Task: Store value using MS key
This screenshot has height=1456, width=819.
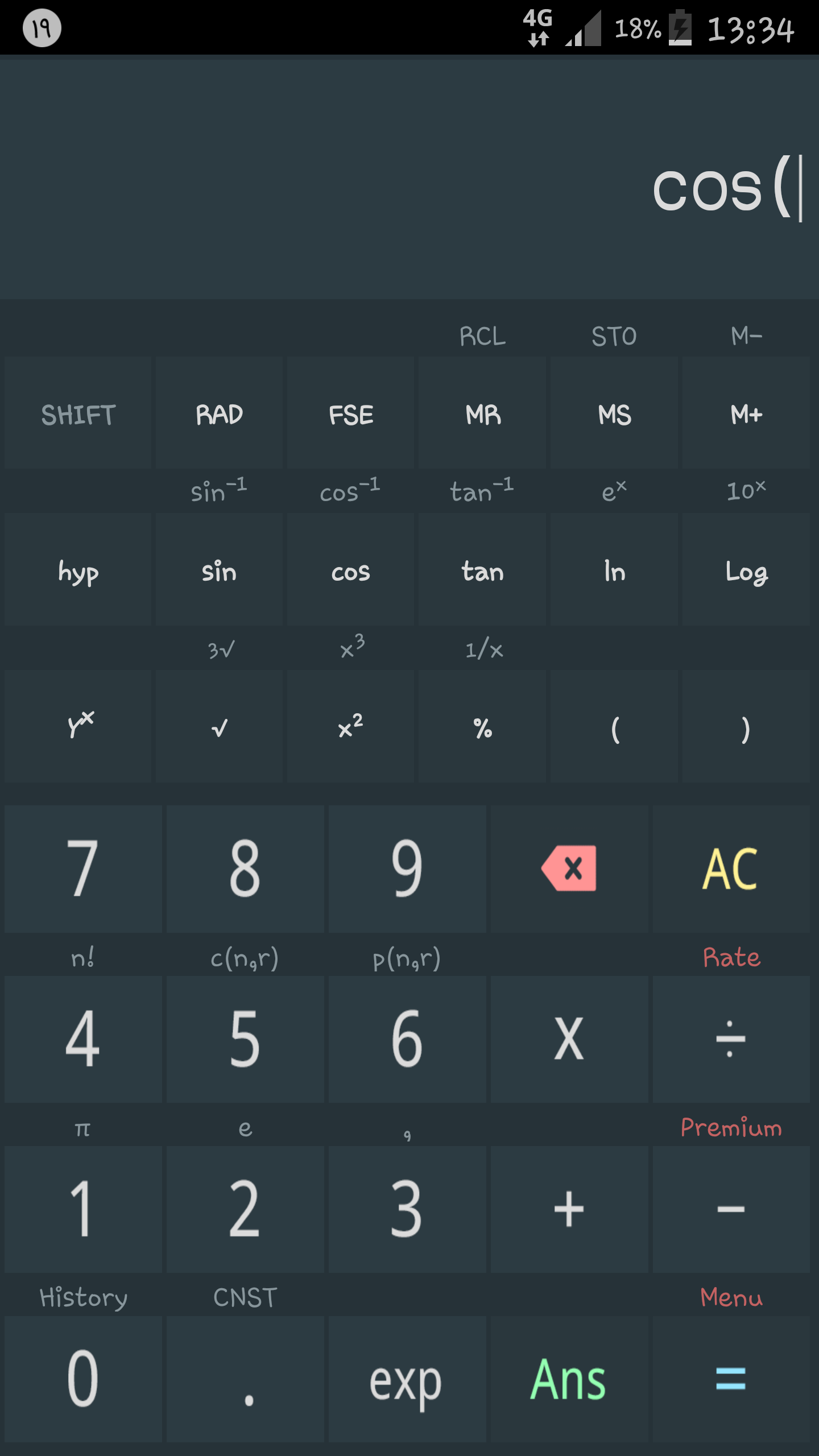Action: [x=614, y=414]
